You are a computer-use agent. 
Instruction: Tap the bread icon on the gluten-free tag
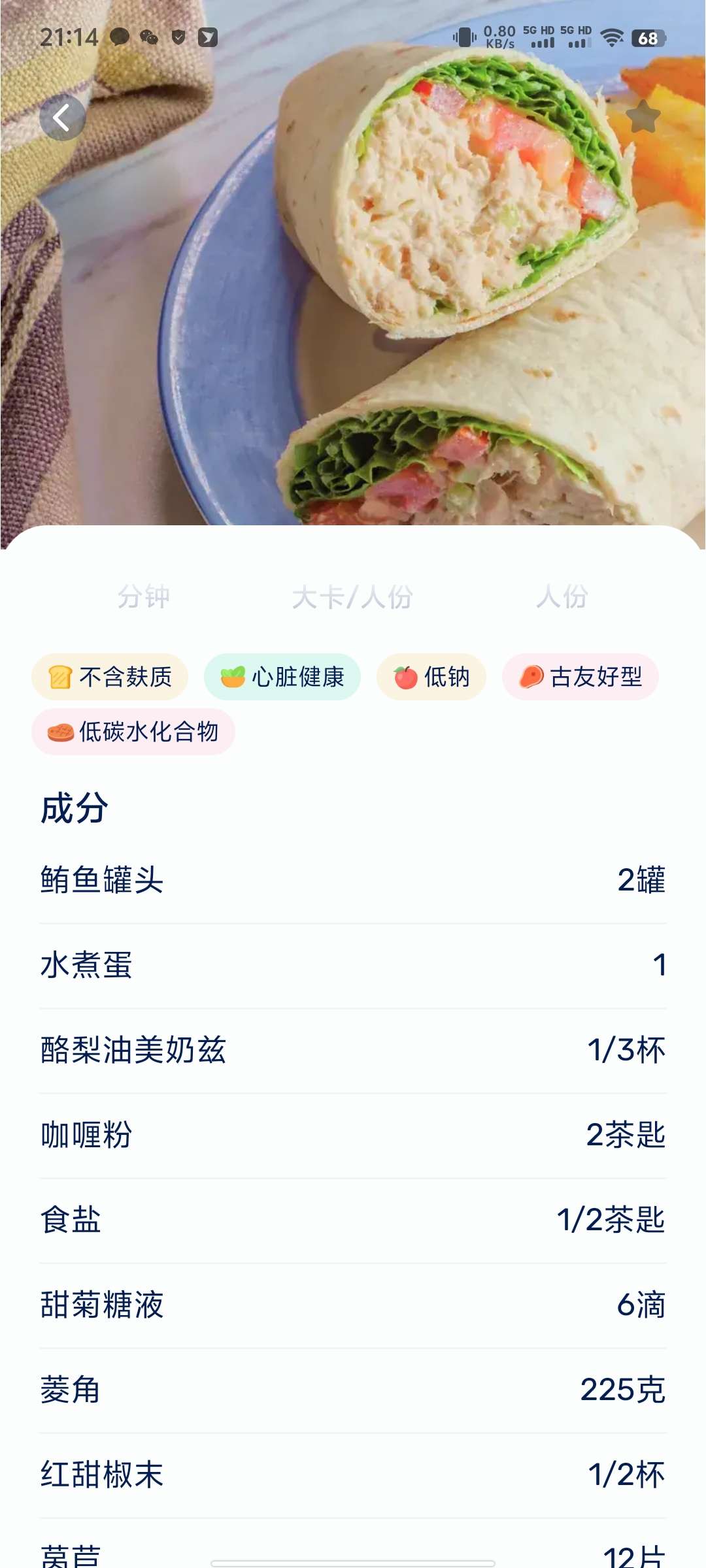click(60, 678)
